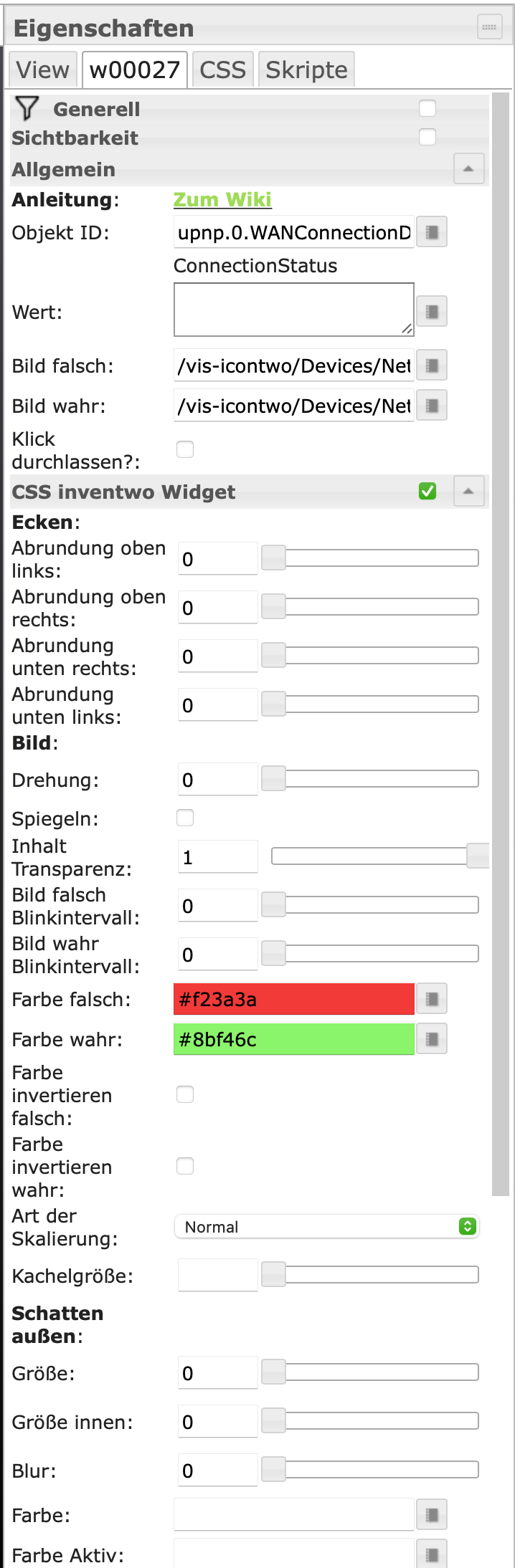This screenshot has height=1568, width=515.
Task: Collapse the Allgemein section
Action: click(468, 169)
